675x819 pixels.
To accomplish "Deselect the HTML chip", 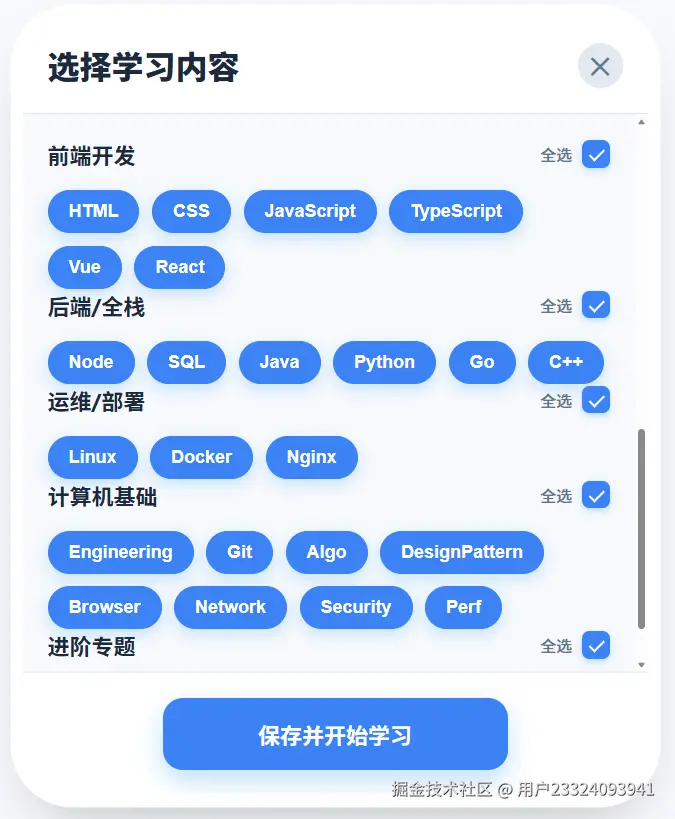I will (93, 211).
